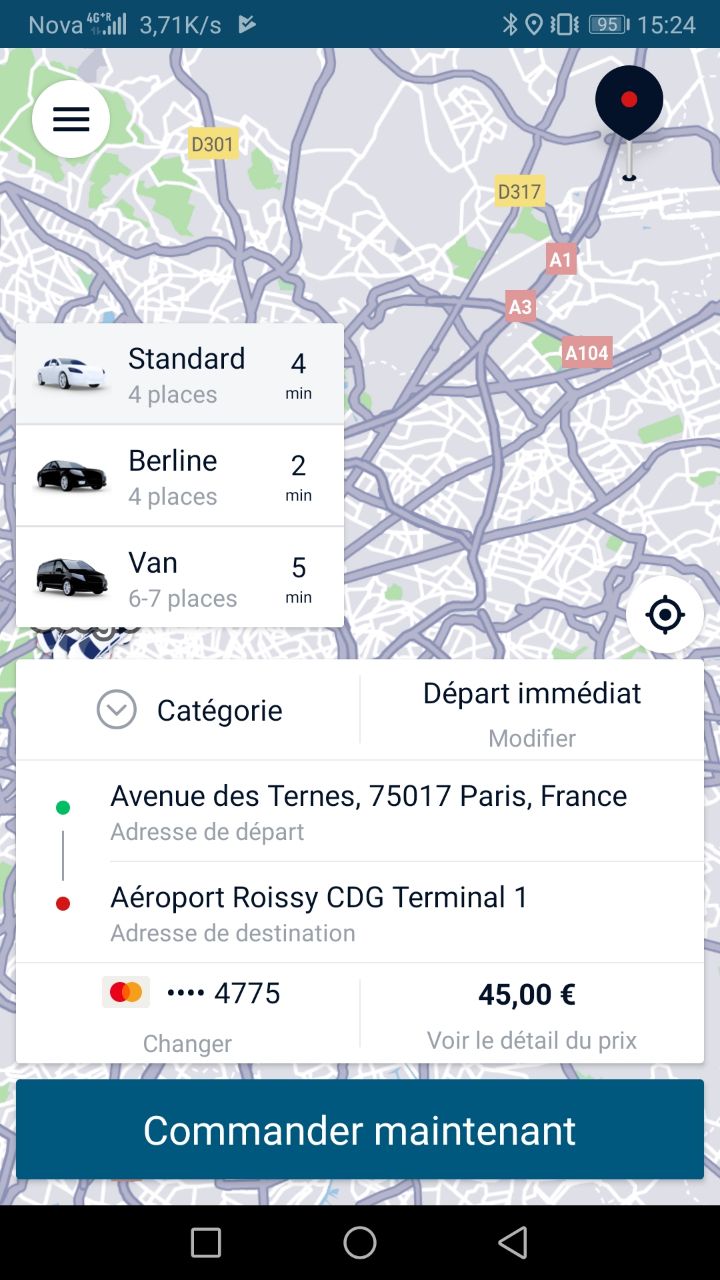This screenshot has width=720, height=1280.
Task: Change destination Aéroport Roissy CDG Terminal 1
Action: [x=368, y=912]
